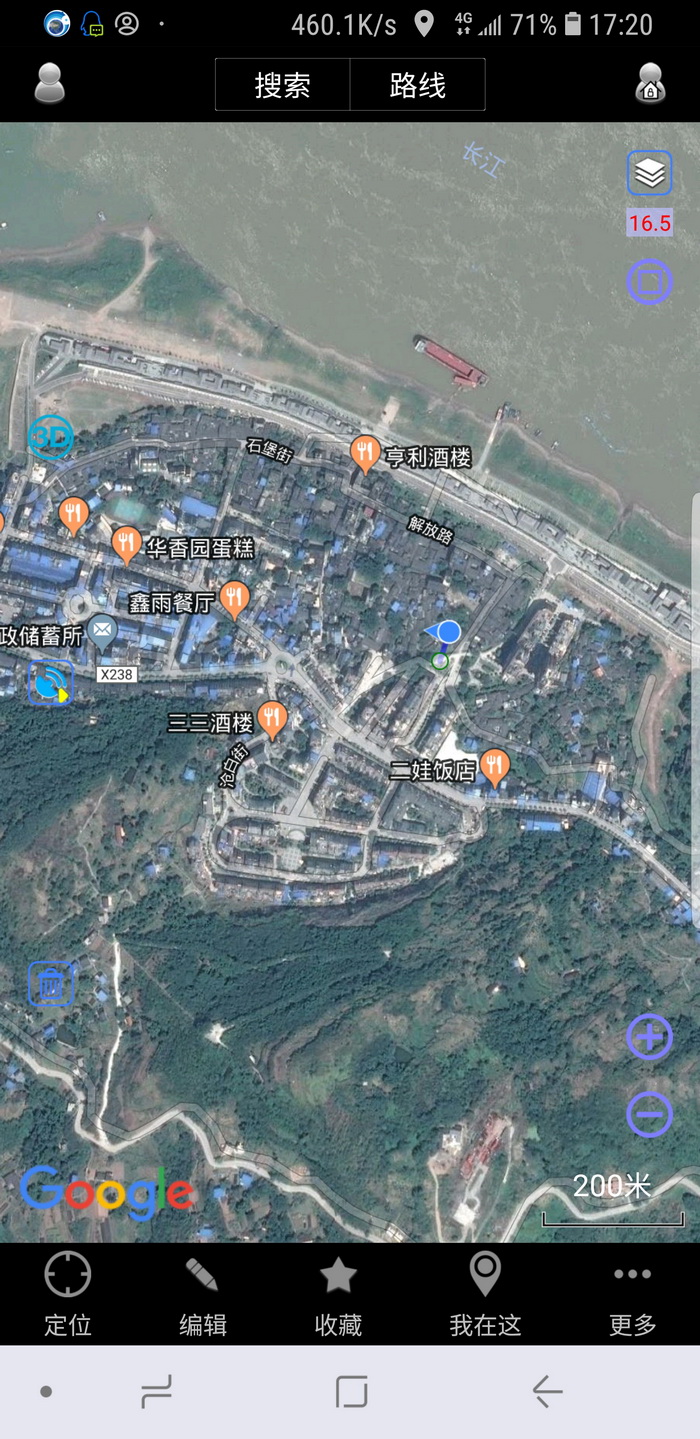Go back with system back button
The image size is (700, 1439).
(547, 1391)
